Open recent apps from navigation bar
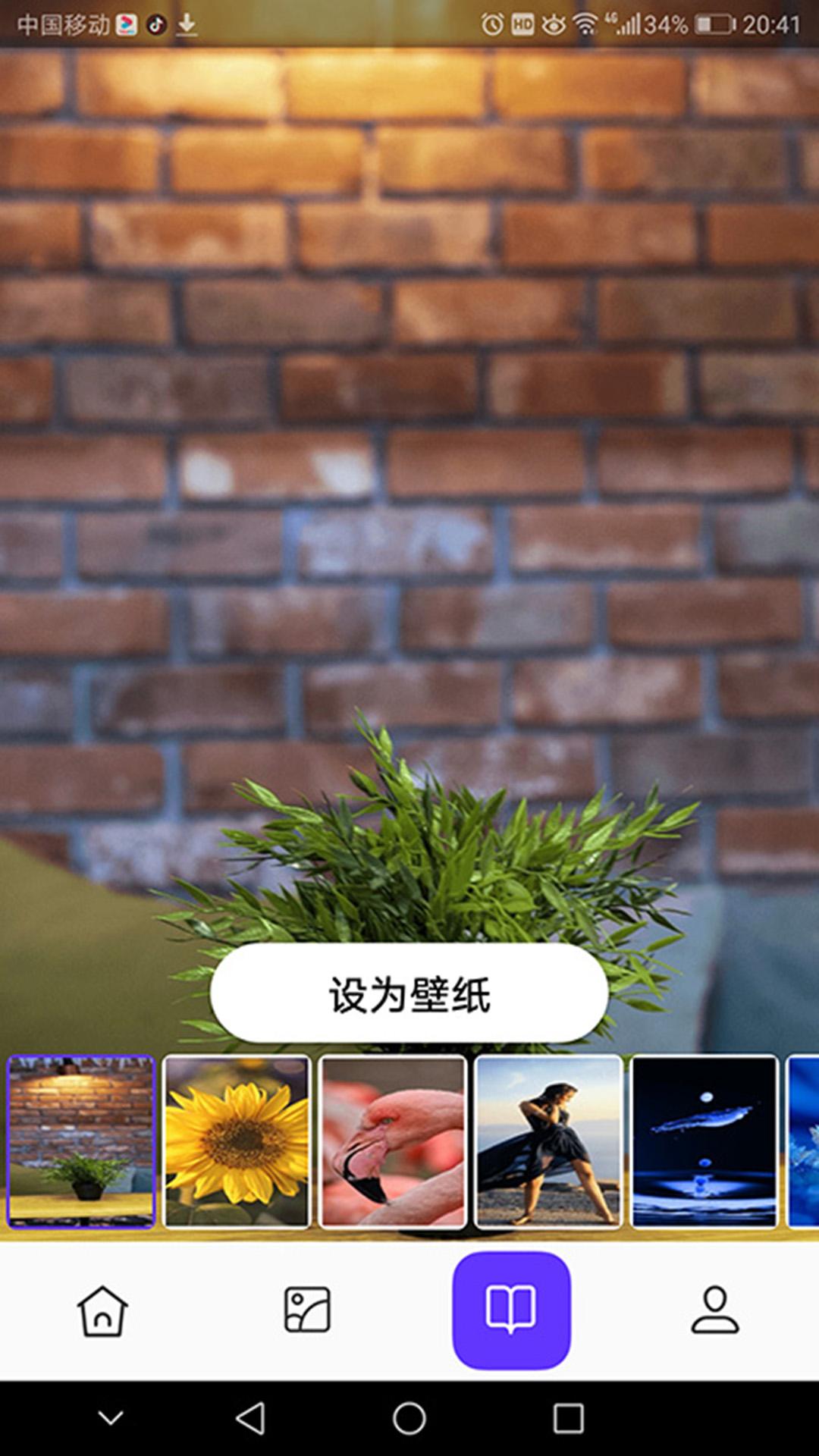The image size is (819, 1456). [x=568, y=1417]
